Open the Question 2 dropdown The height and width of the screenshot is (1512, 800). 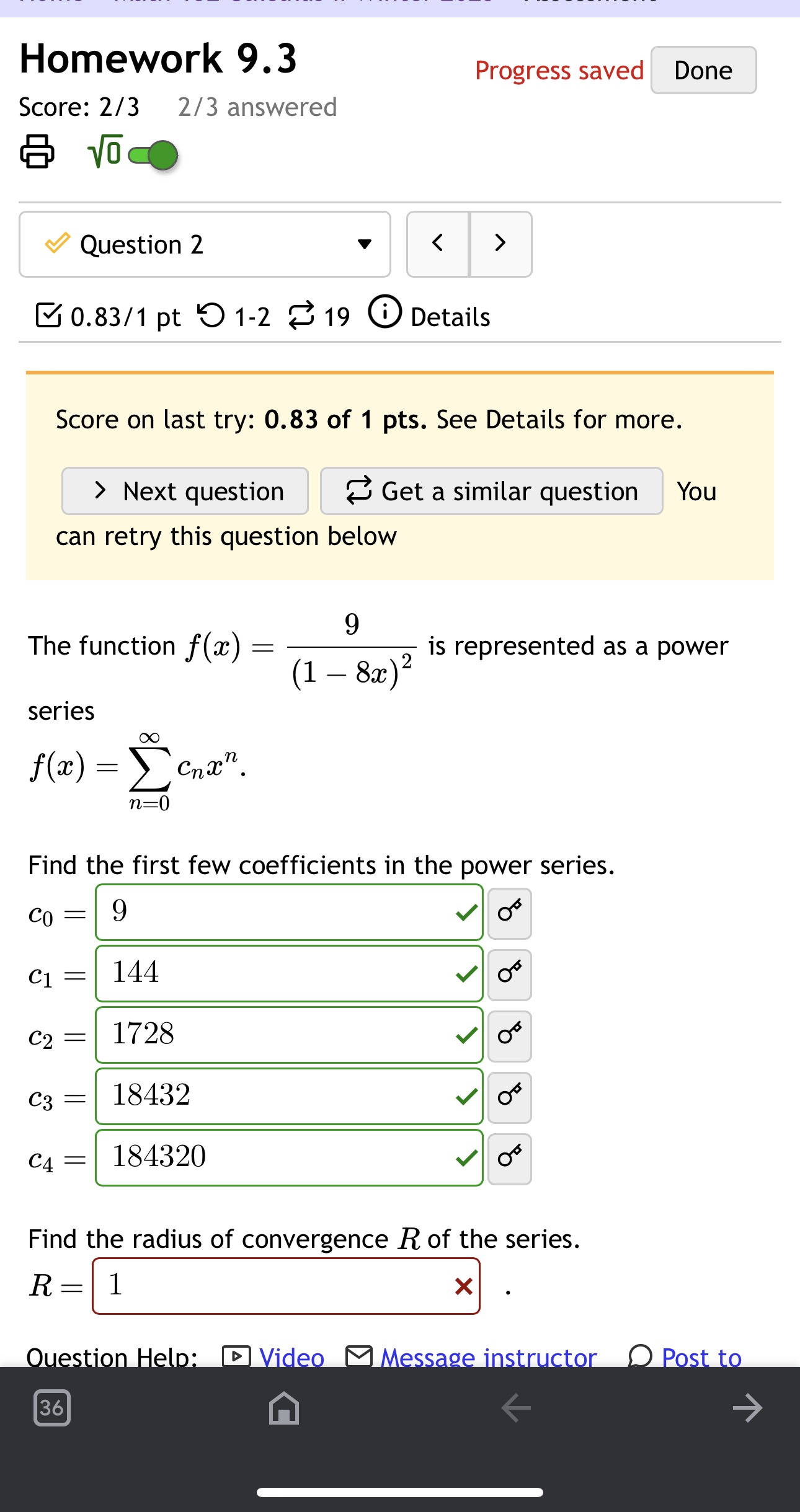coord(366,244)
